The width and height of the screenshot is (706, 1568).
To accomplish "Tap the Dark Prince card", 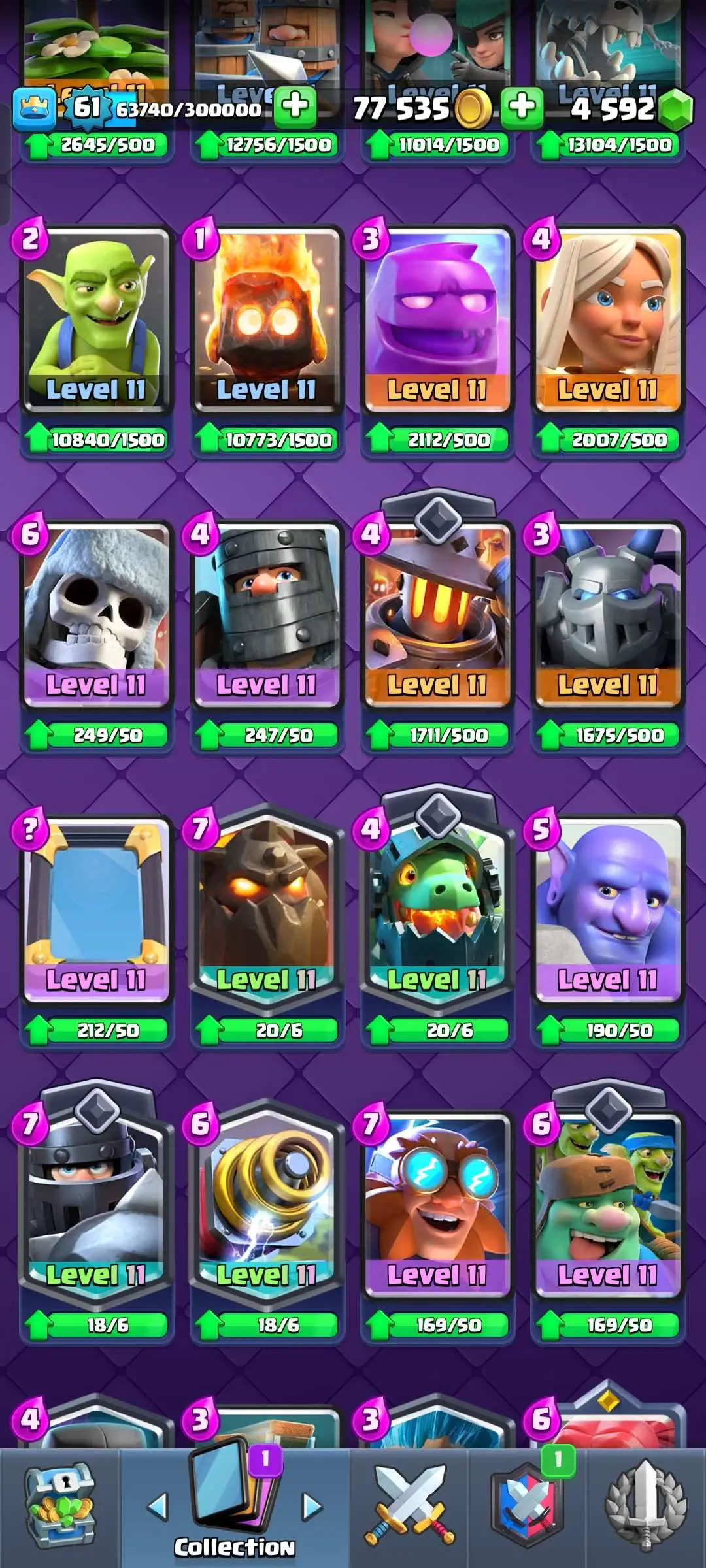I will click(x=267, y=614).
